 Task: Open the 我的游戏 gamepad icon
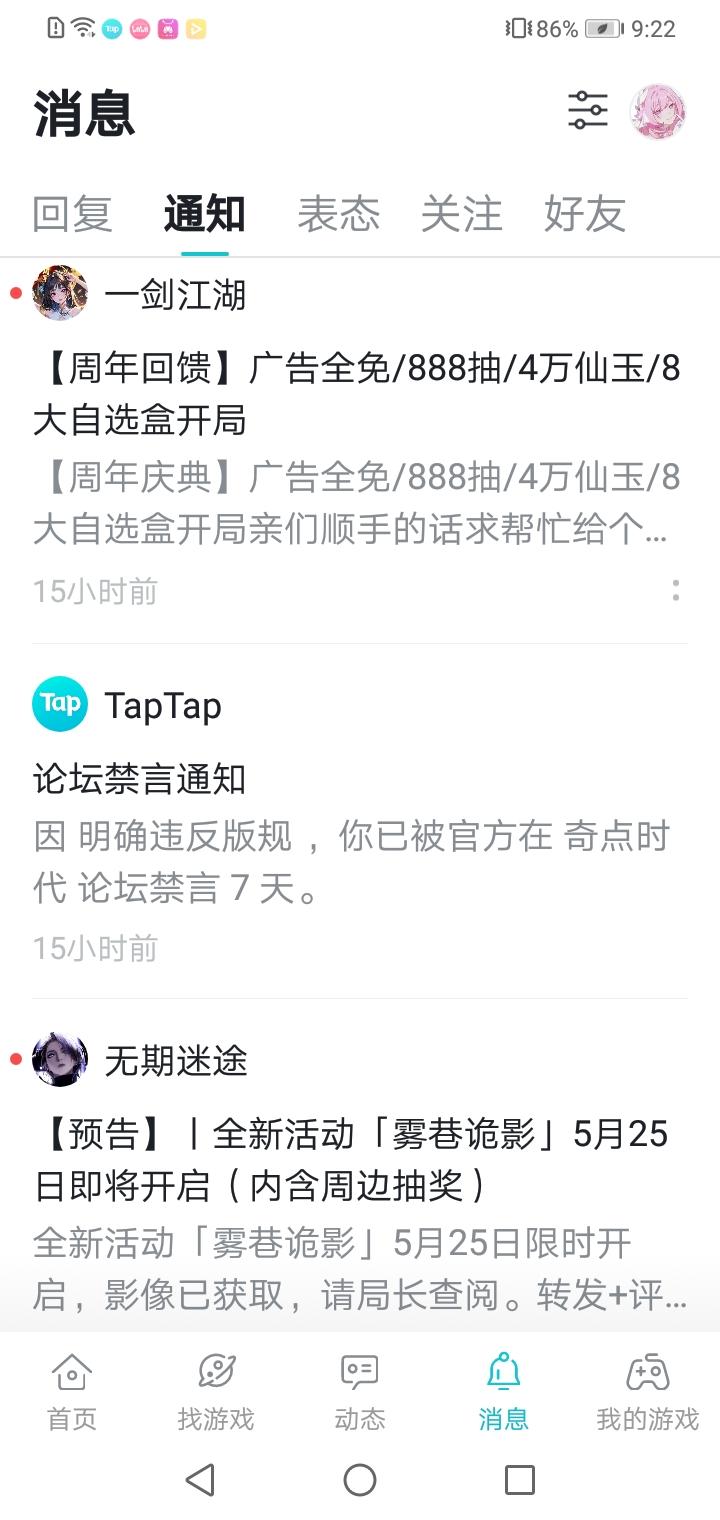pos(646,1373)
